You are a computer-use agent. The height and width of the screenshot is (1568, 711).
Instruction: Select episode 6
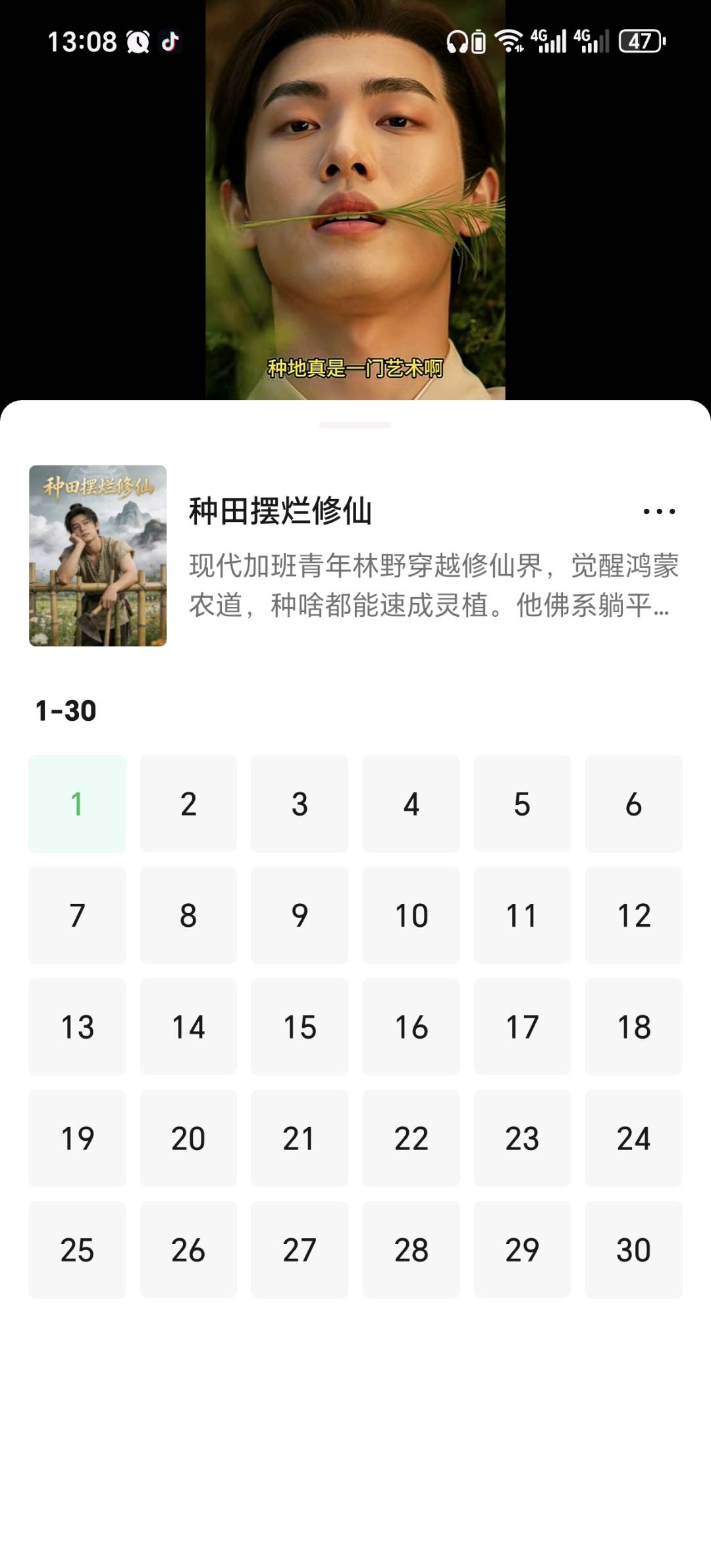pyautogui.click(x=633, y=804)
